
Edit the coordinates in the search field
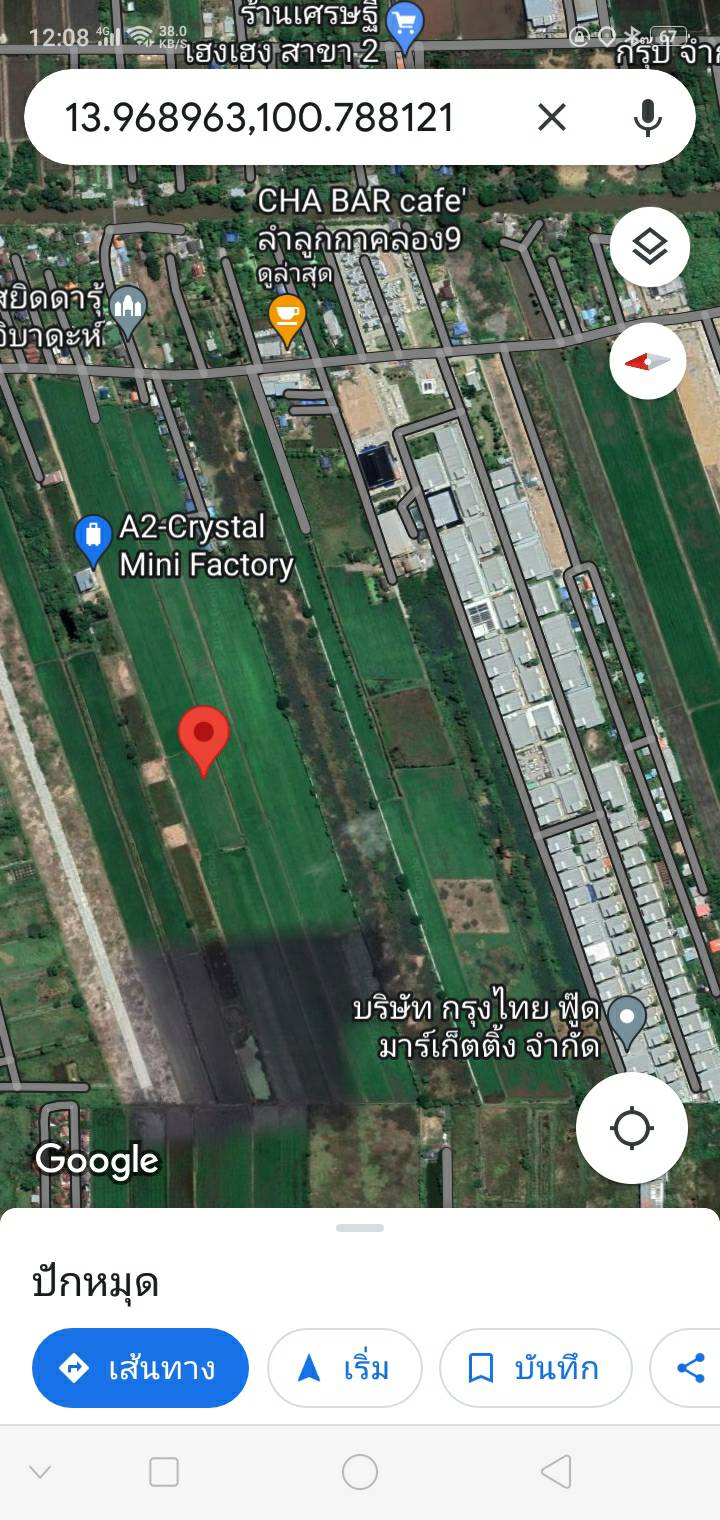pyautogui.click(x=259, y=118)
